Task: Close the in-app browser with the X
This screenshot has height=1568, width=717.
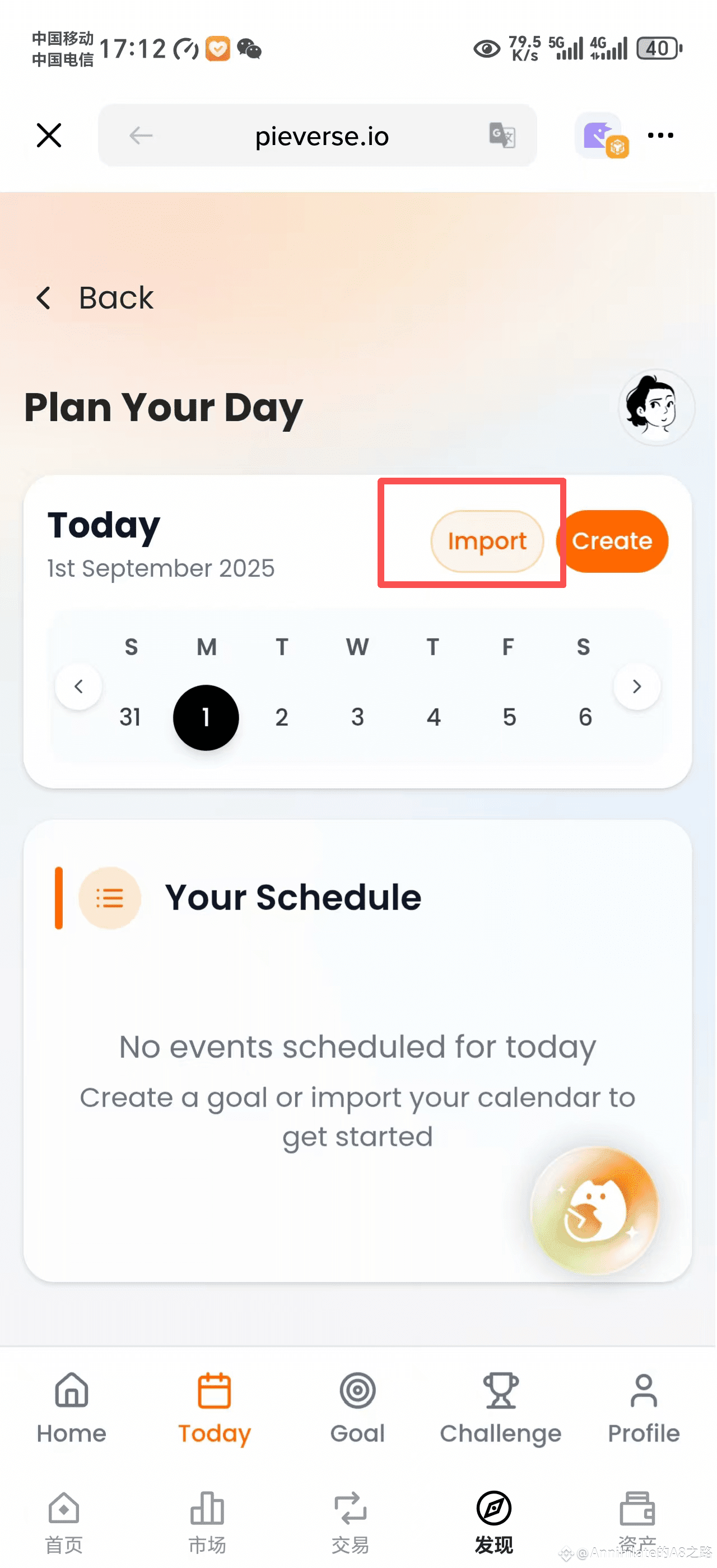Action: 49,135
